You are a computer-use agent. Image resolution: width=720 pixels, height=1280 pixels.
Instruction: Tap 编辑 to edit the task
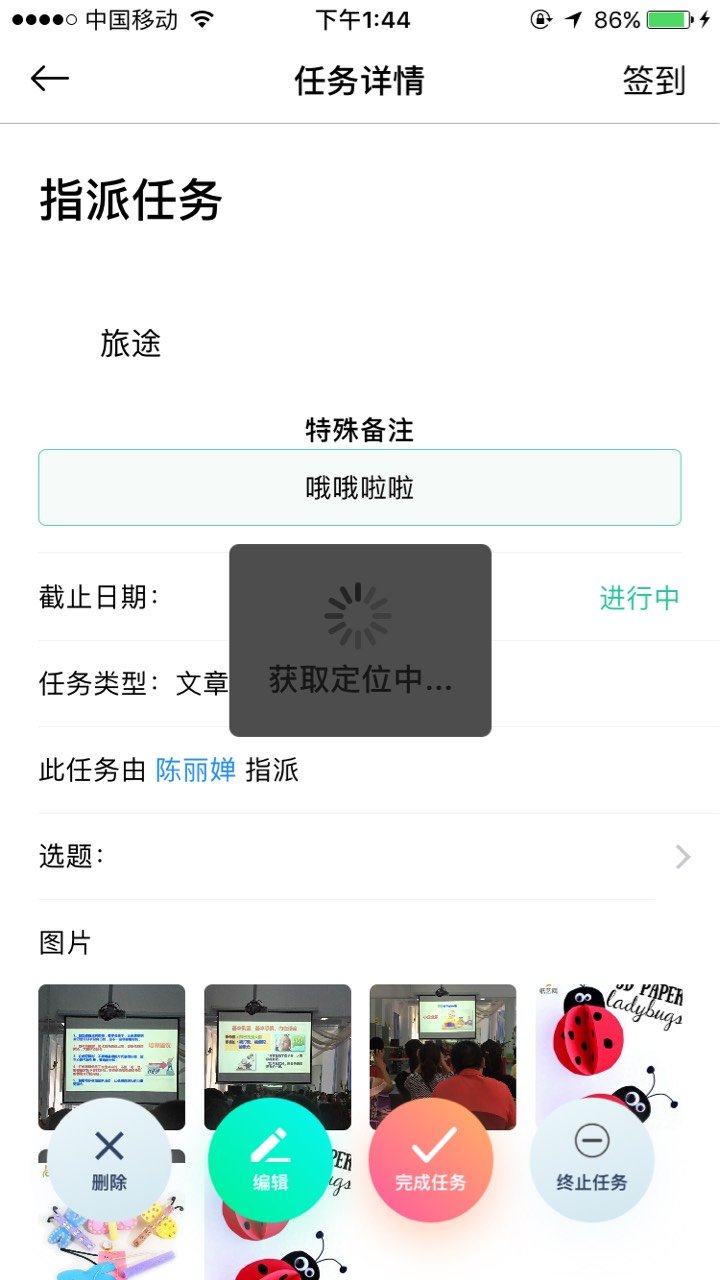coord(270,1160)
